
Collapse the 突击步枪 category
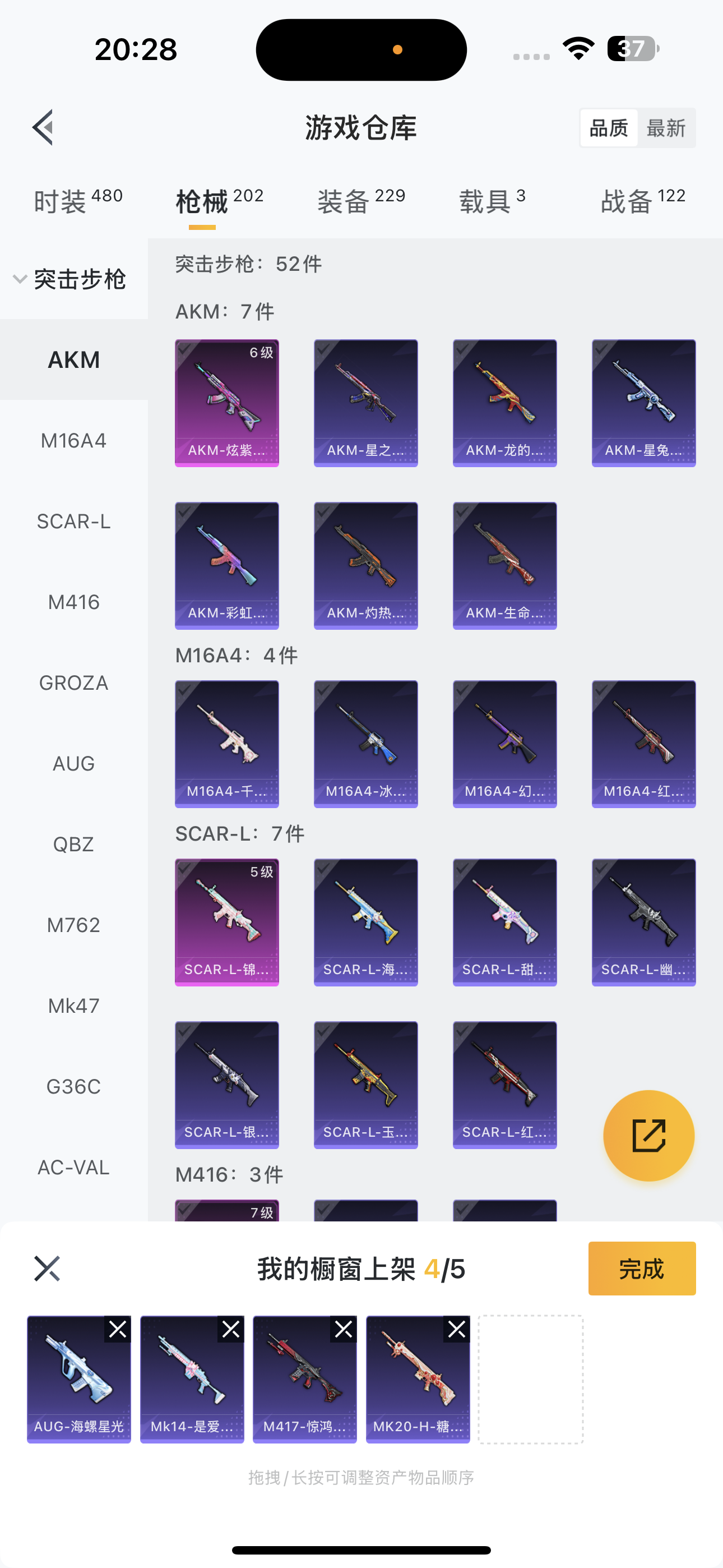click(x=70, y=279)
